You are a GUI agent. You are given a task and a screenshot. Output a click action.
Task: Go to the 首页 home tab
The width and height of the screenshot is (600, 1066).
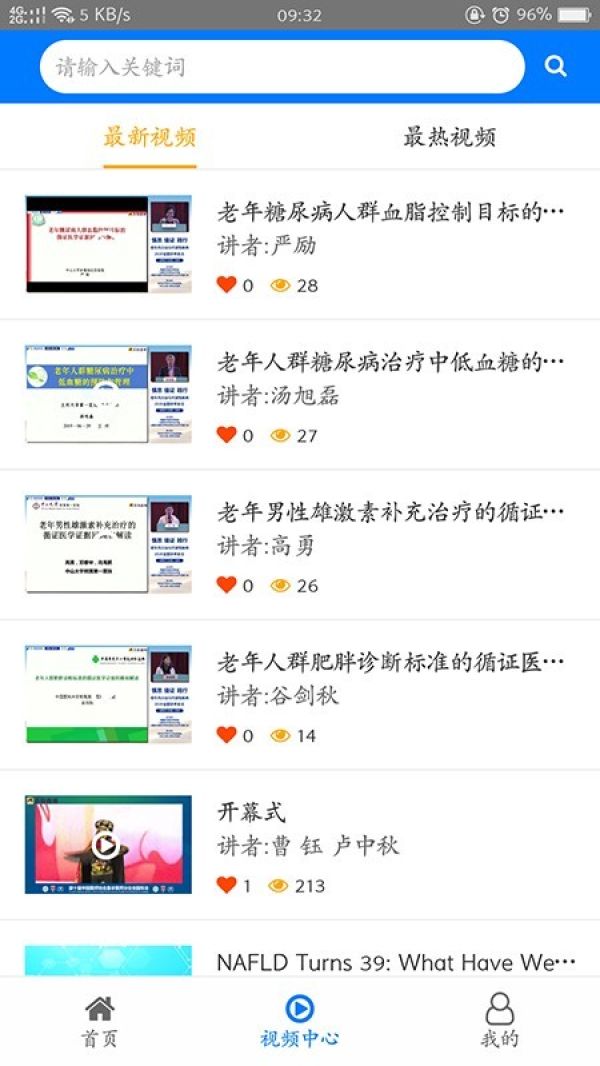coord(100,1021)
